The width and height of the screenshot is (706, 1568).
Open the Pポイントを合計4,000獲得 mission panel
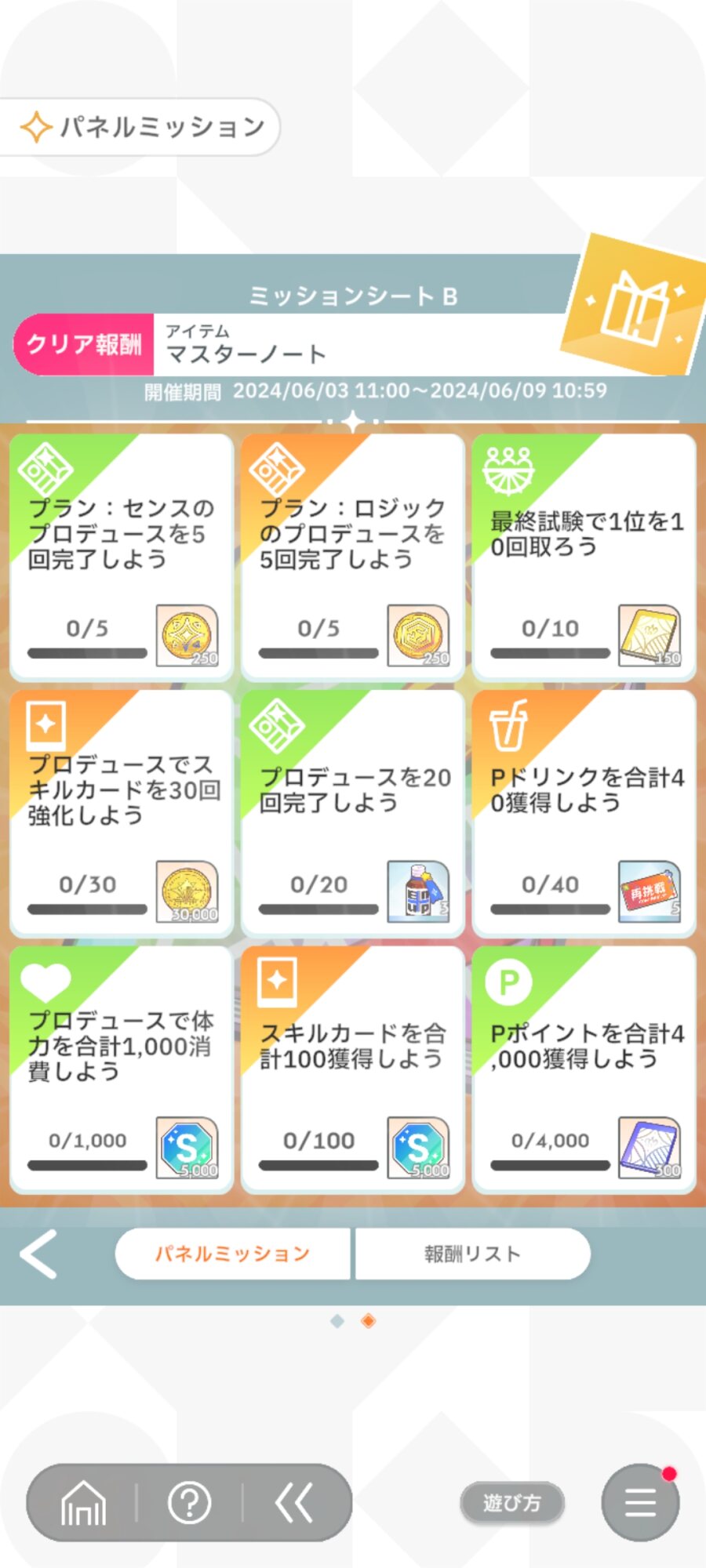(584, 1069)
